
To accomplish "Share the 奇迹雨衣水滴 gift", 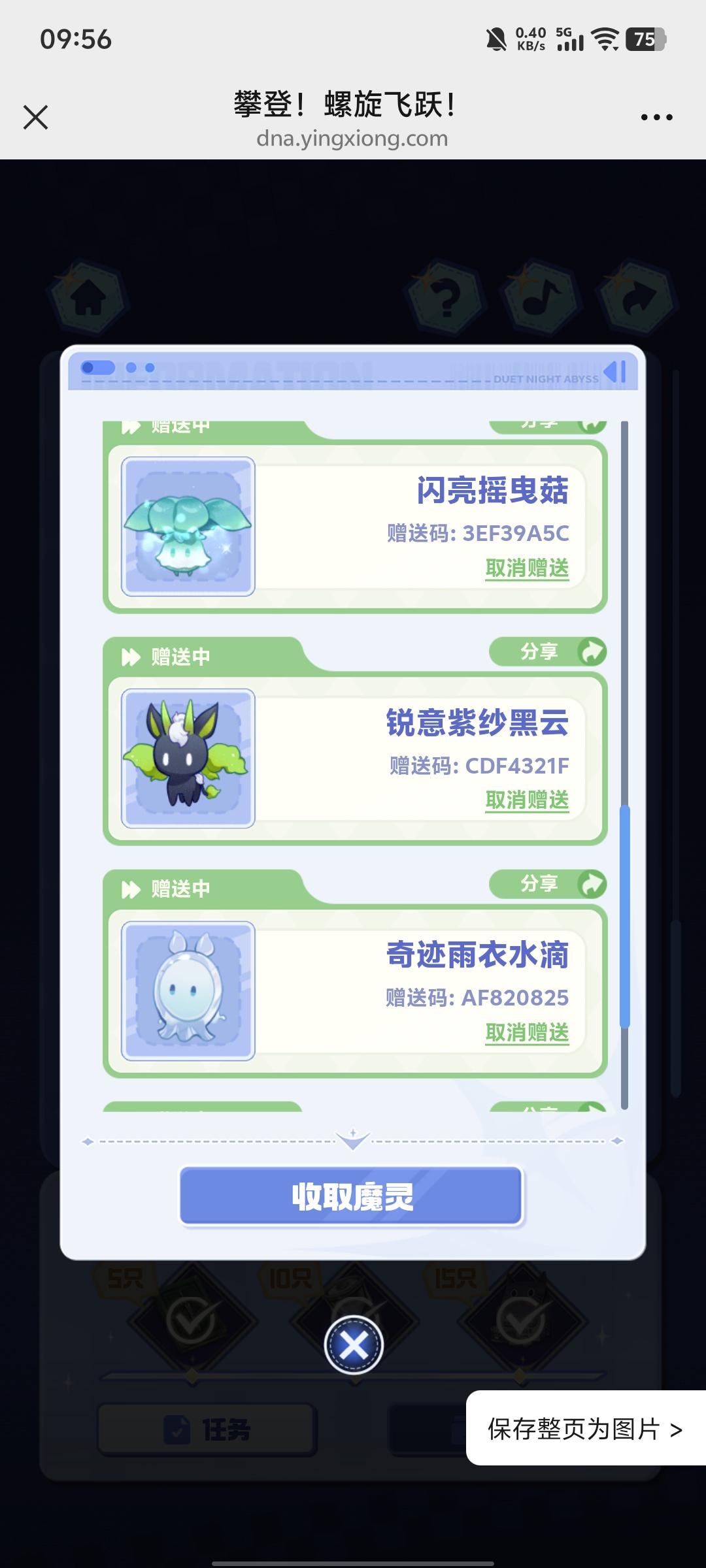I will pyautogui.click(x=548, y=884).
